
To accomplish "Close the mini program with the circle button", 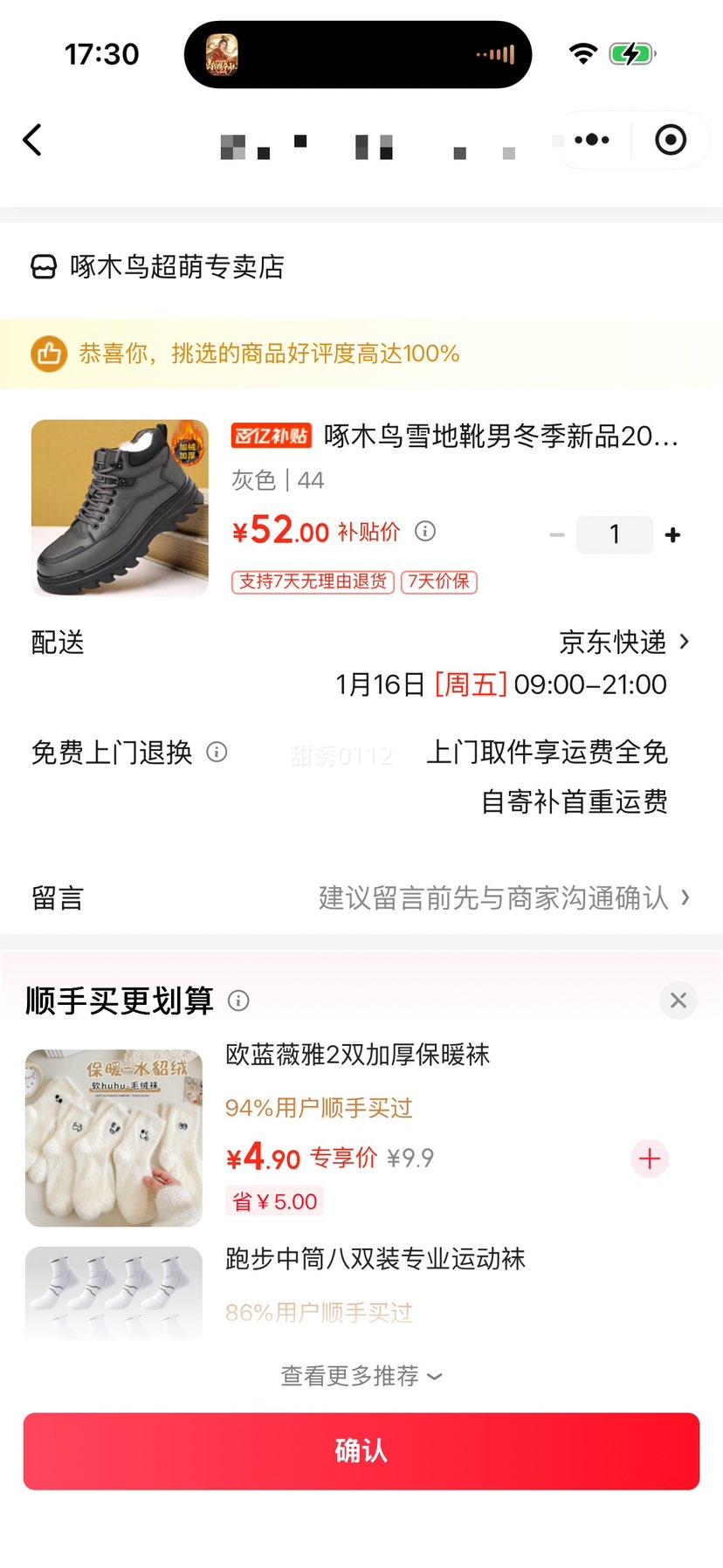I will point(671,140).
